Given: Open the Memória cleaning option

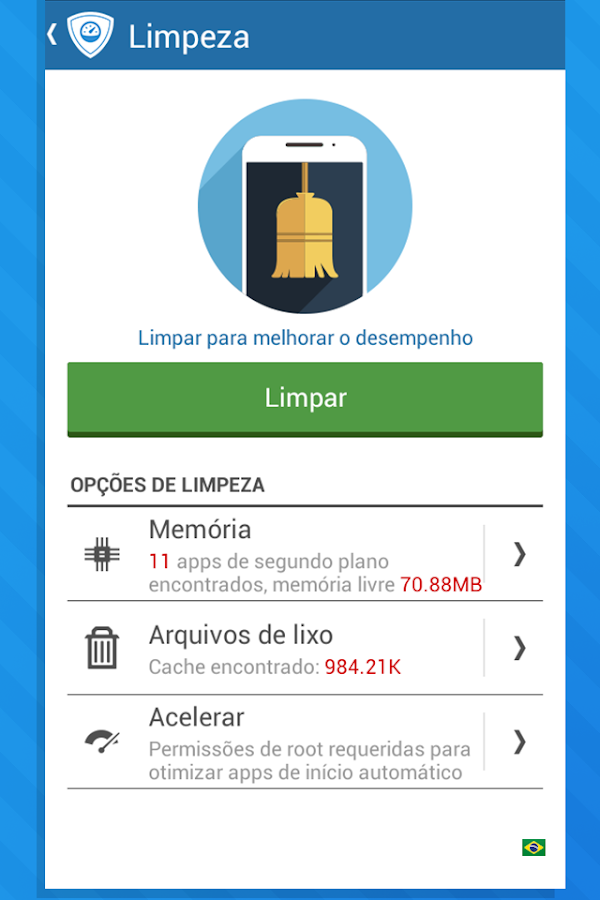Looking at the screenshot, I should (305, 554).
